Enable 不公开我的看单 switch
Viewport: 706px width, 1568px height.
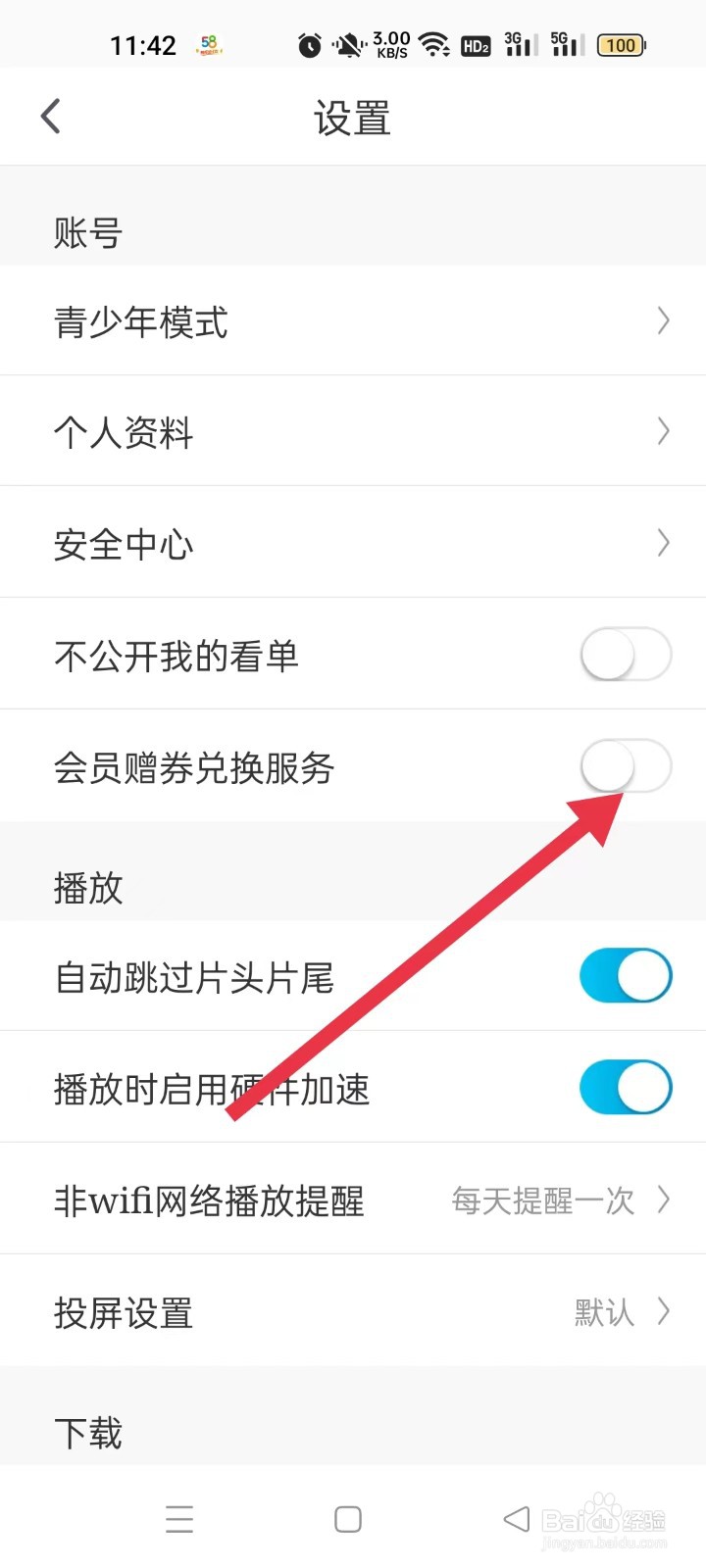tap(626, 655)
